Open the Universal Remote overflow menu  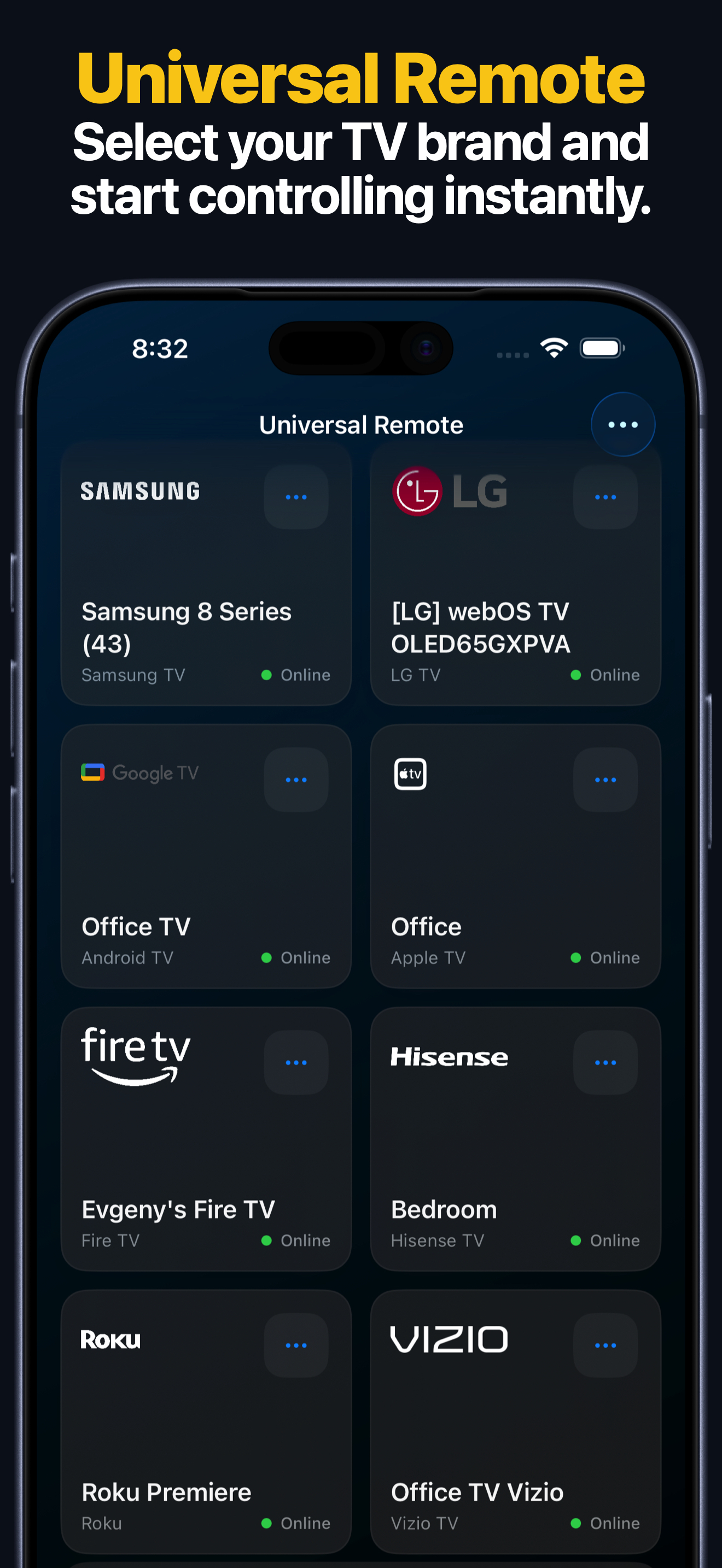click(623, 424)
